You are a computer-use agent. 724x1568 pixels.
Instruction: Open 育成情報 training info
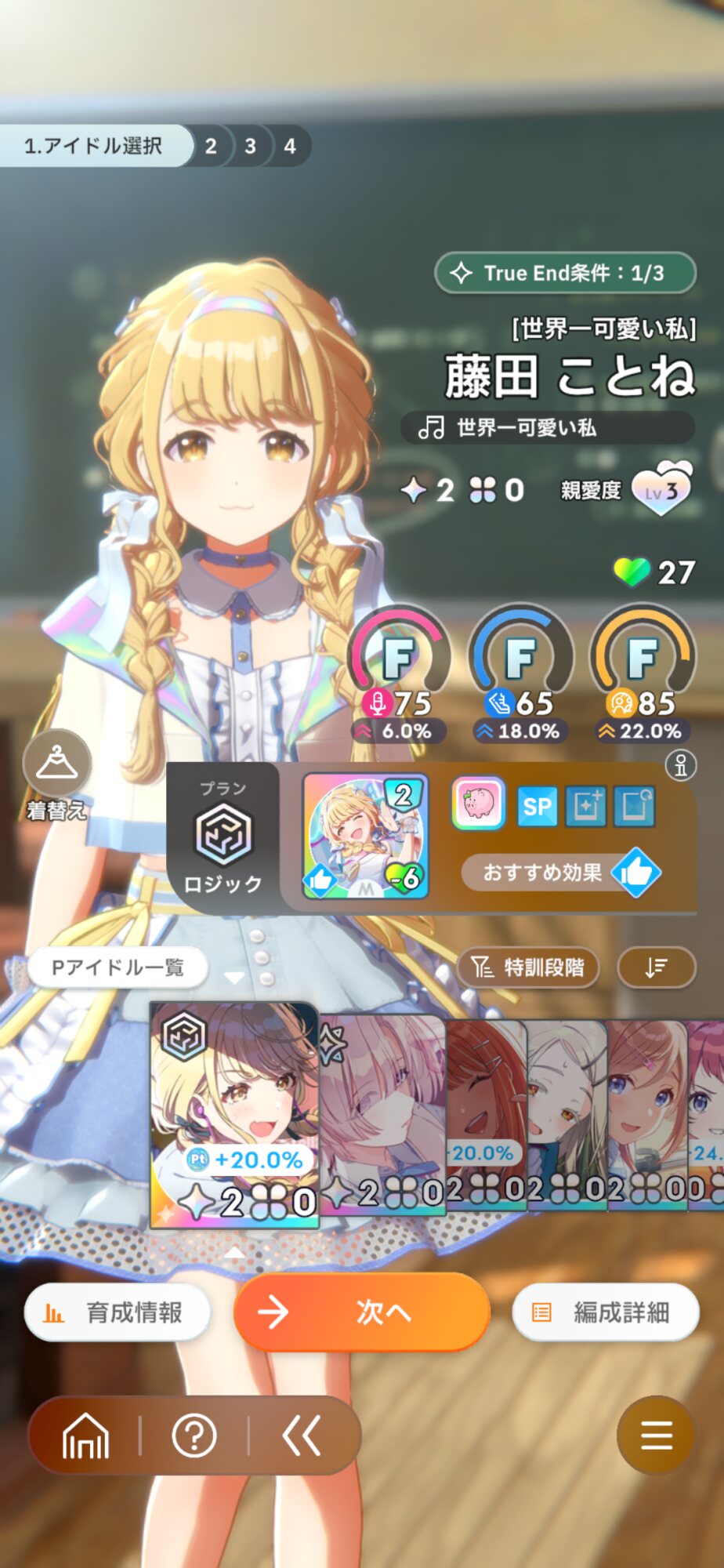118,1312
